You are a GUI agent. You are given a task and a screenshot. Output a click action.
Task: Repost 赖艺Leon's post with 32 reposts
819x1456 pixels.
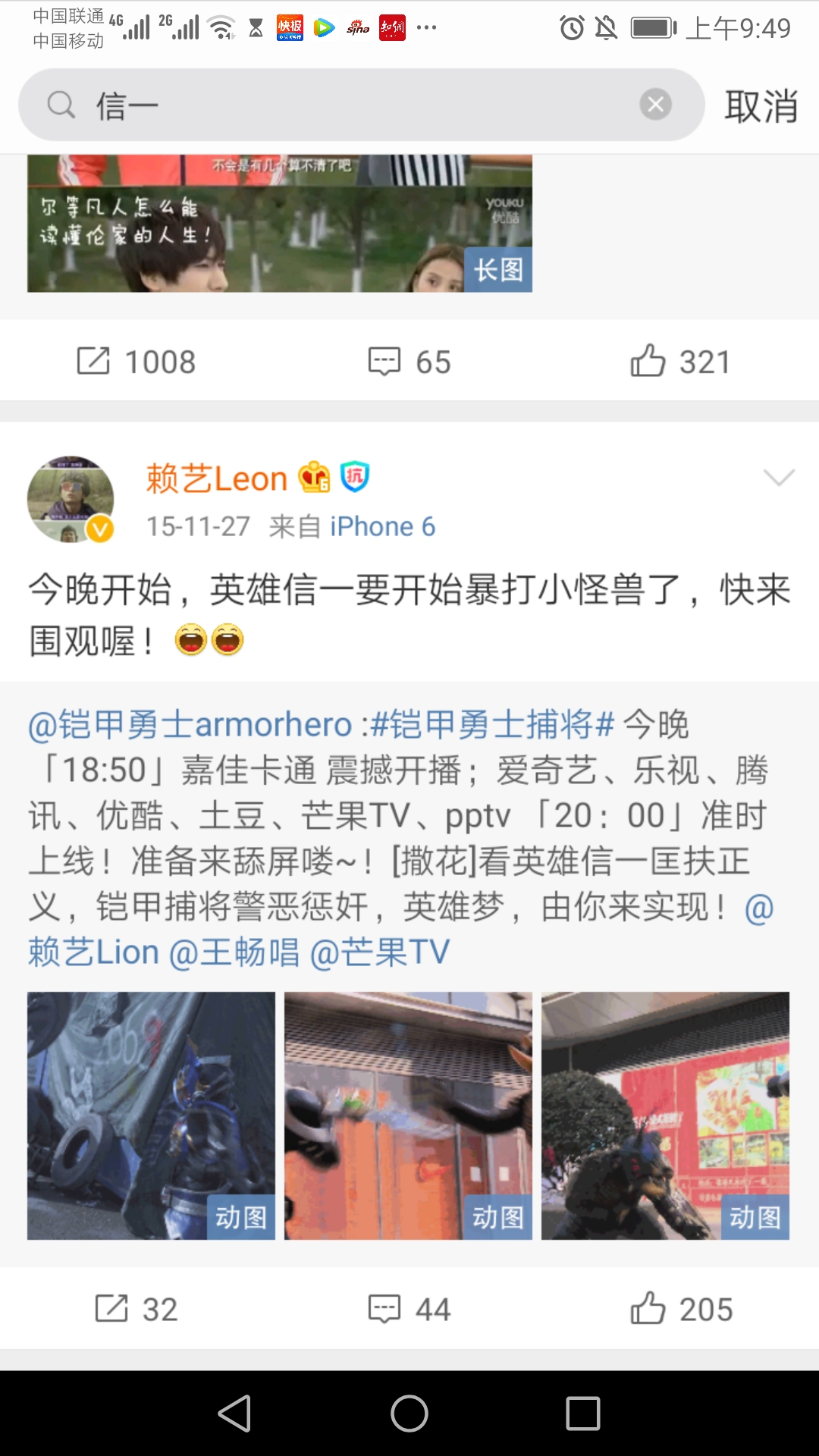tap(136, 1309)
